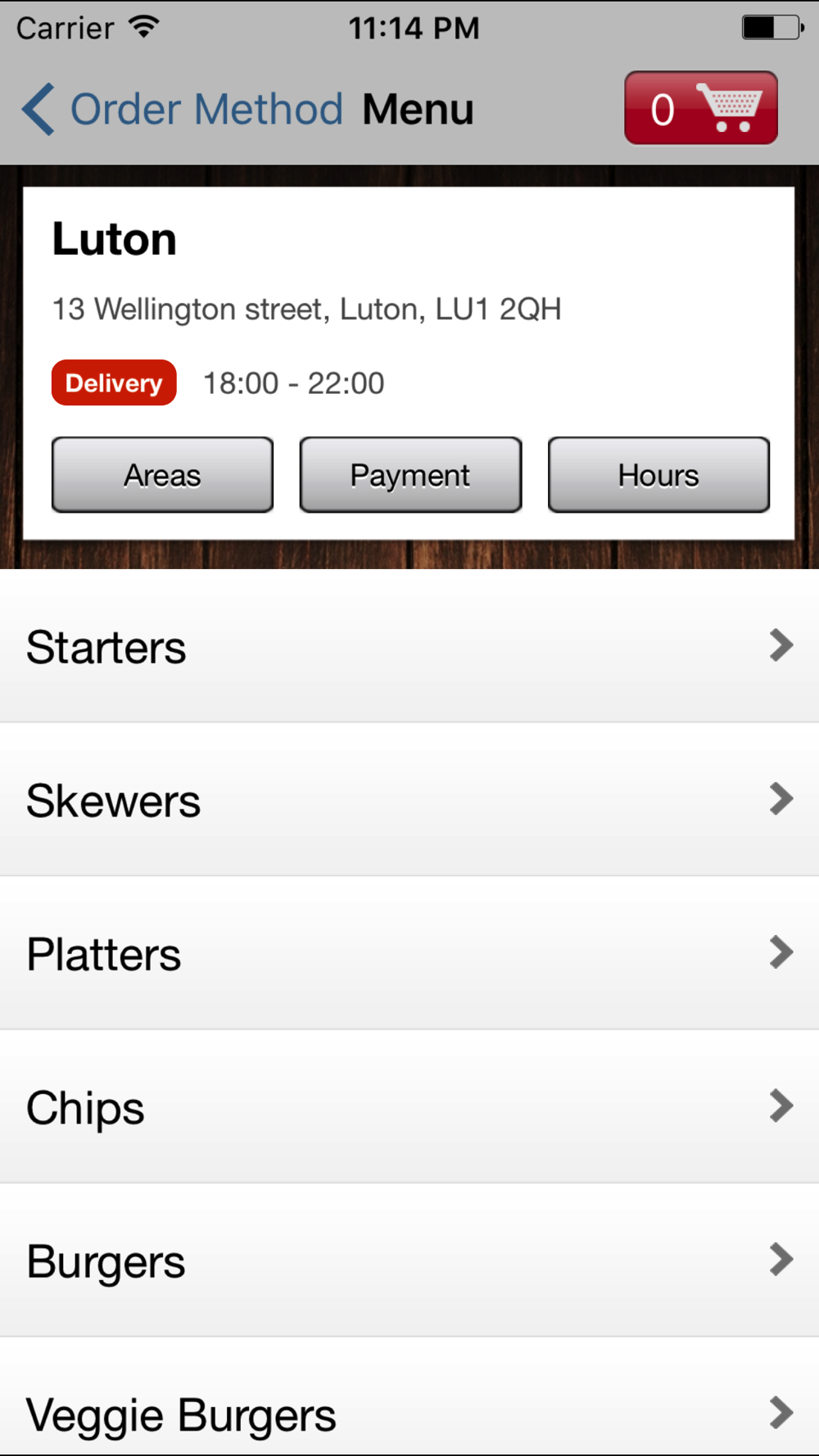Show the opening Hours
This screenshot has width=819, height=1456.
coord(658,475)
